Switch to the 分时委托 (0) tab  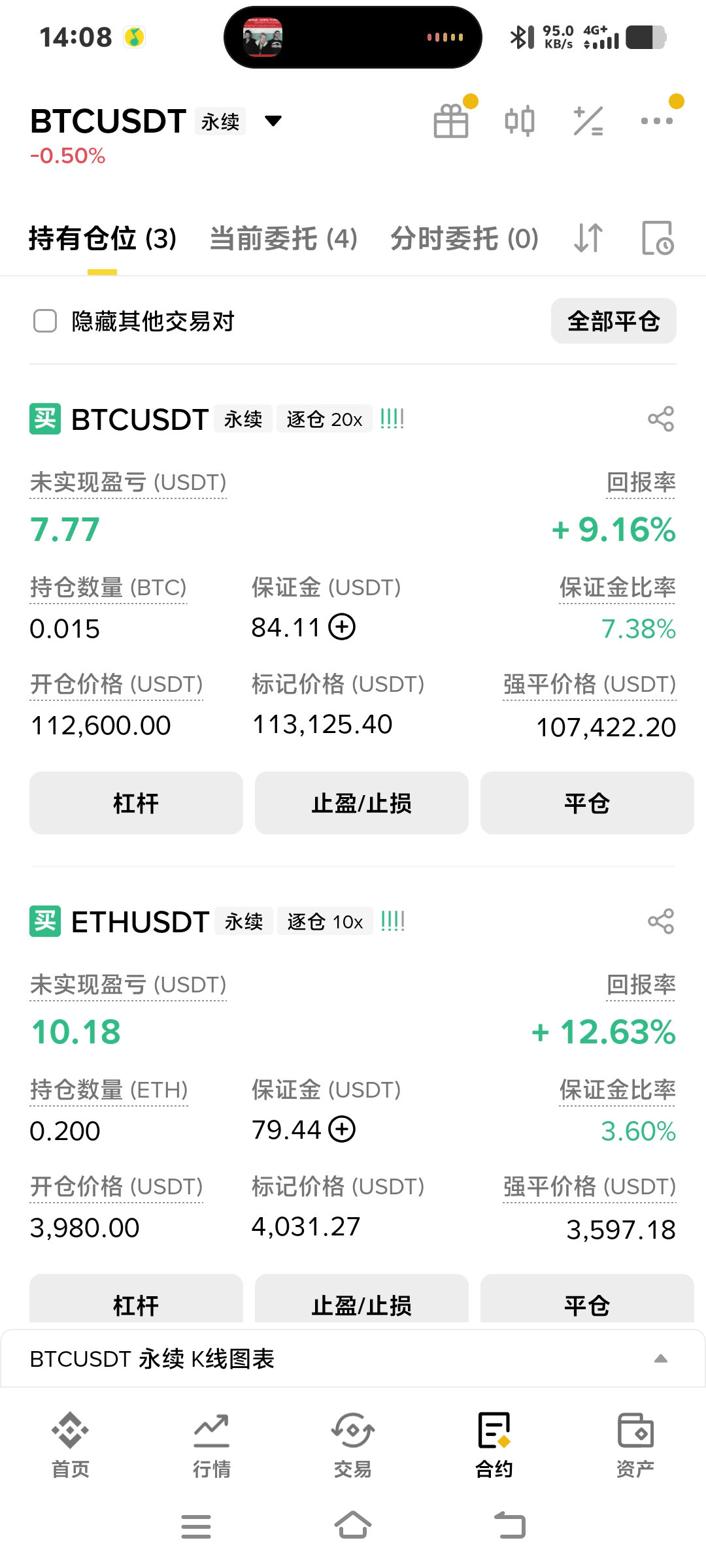[464, 238]
